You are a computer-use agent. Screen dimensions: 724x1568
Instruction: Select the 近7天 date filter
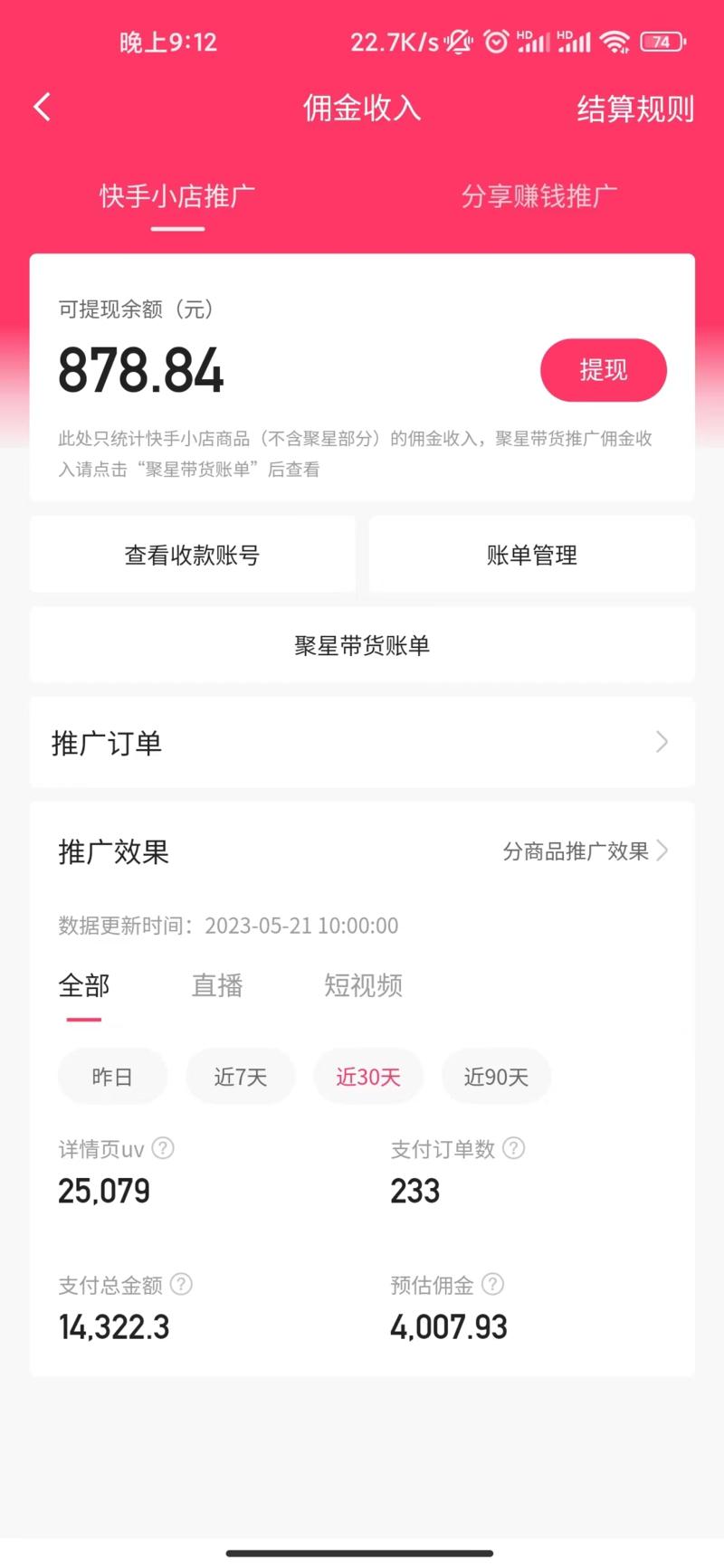(240, 1076)
